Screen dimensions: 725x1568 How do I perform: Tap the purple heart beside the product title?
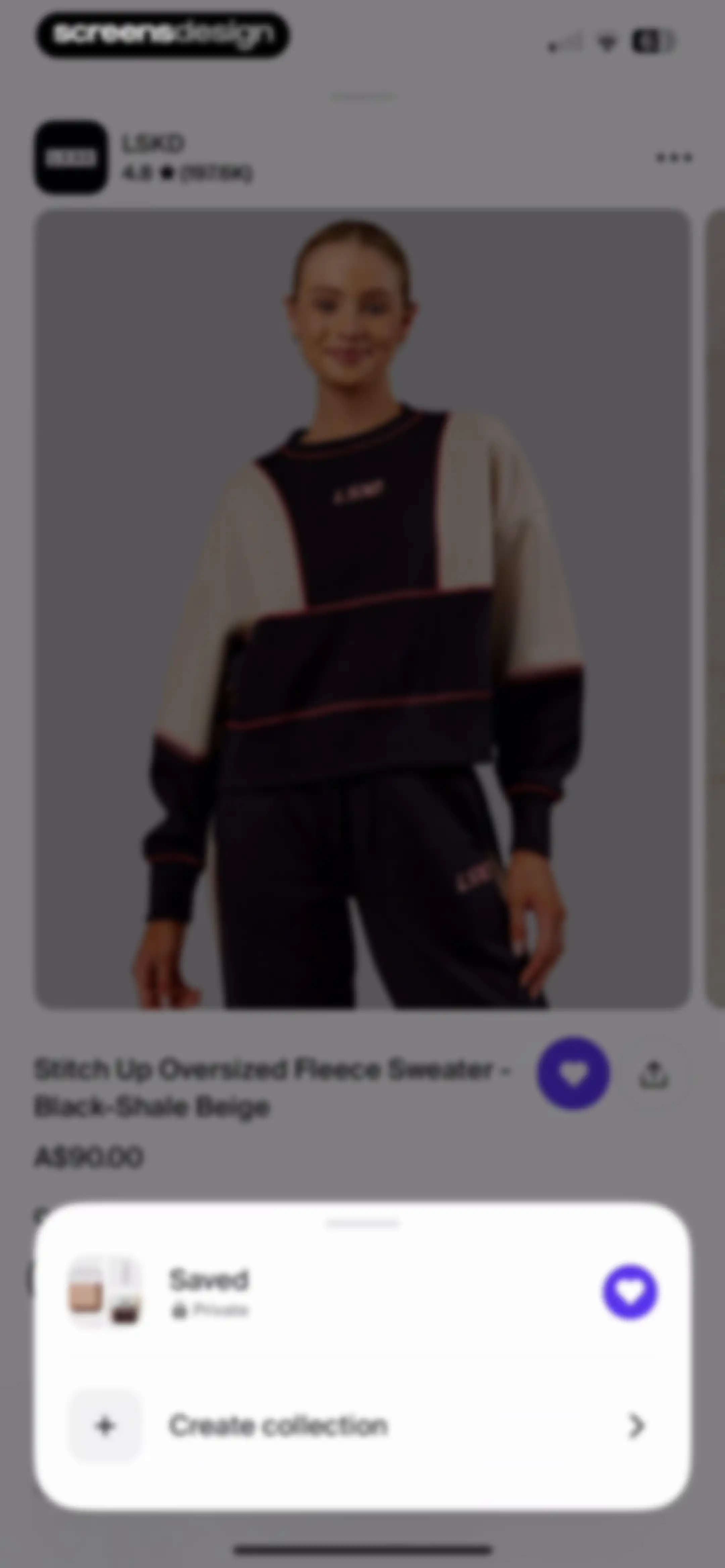(573, 1072)
